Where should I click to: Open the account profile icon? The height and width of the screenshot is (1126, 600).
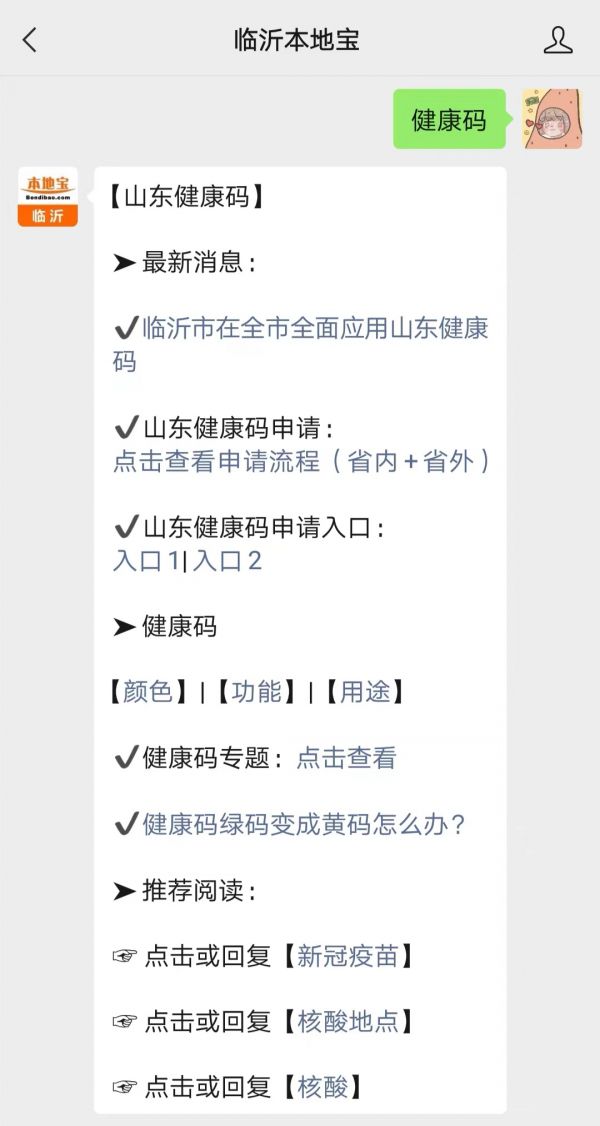558,40
